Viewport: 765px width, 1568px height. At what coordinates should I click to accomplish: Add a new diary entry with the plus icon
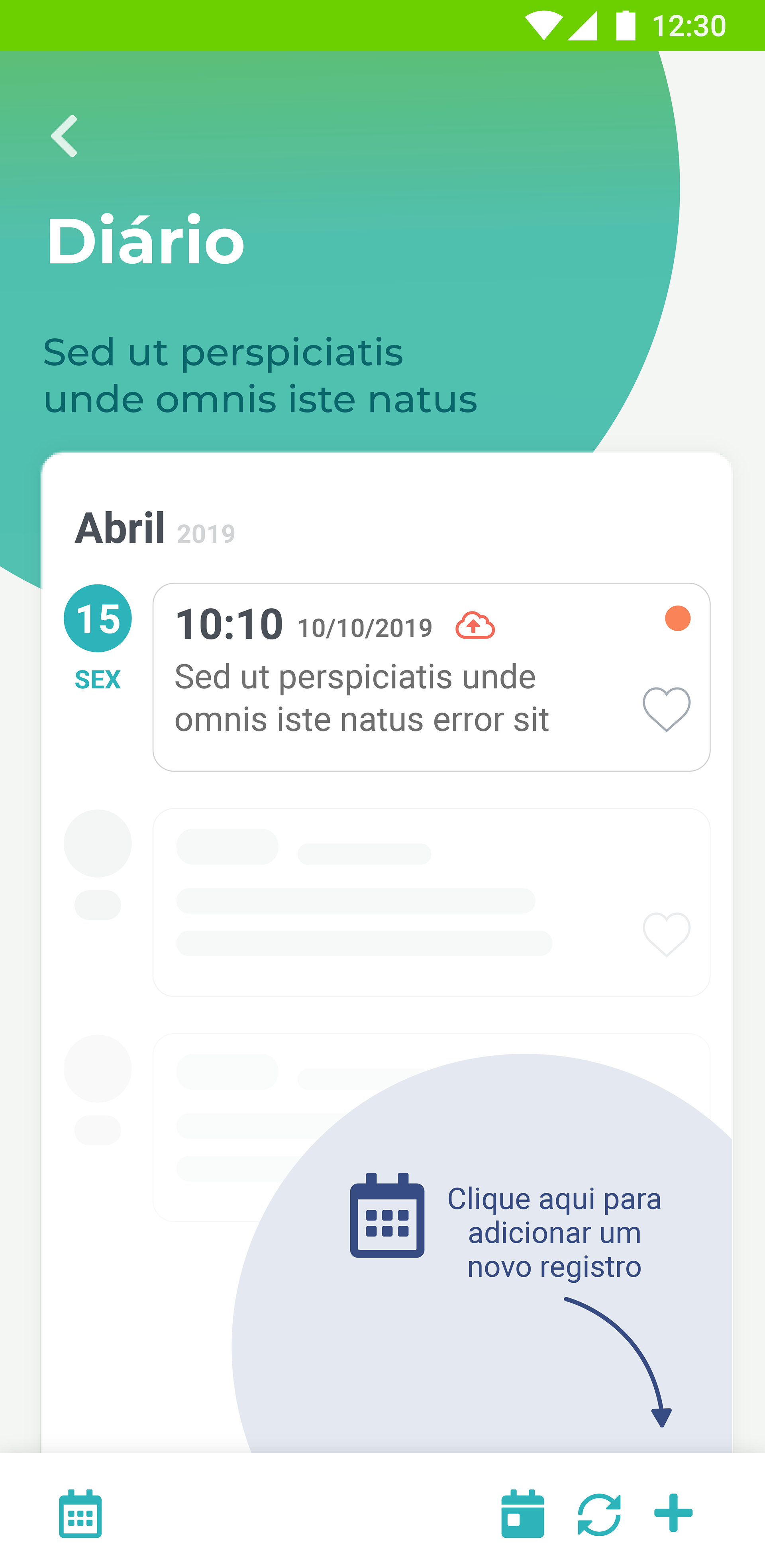click(673, 1513)
